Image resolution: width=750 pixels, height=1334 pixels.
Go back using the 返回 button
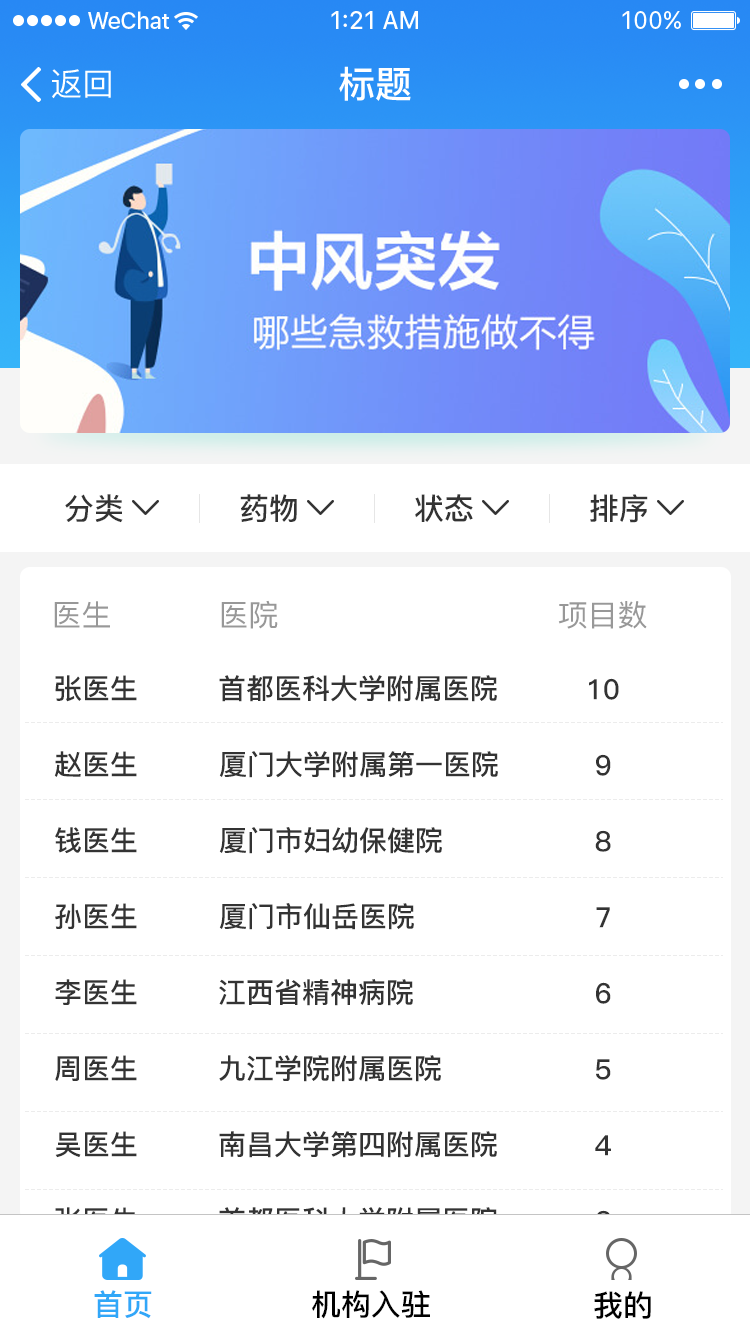click(x=66, y=84)
